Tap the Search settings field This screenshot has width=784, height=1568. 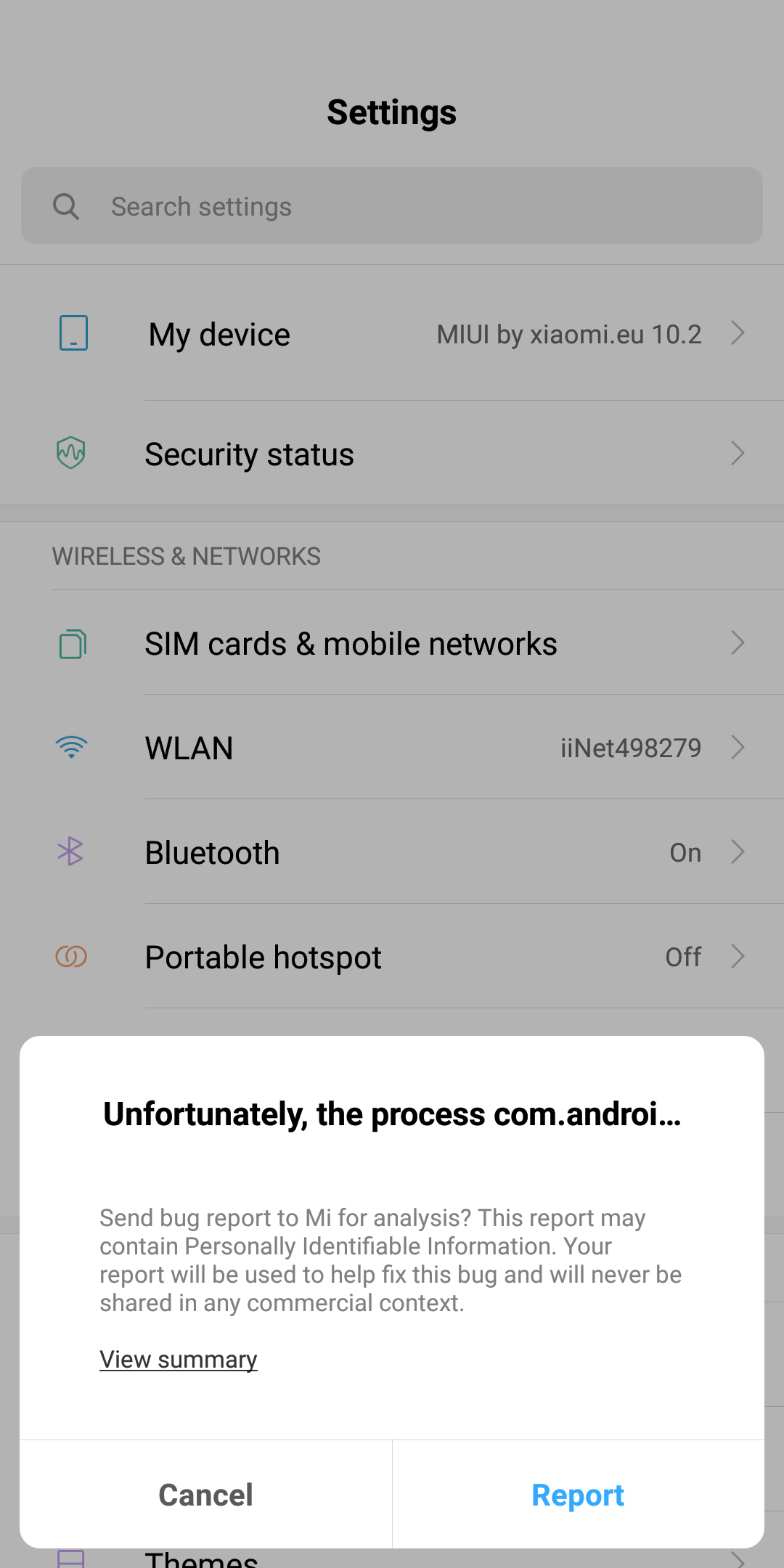[x=392, y=206]
